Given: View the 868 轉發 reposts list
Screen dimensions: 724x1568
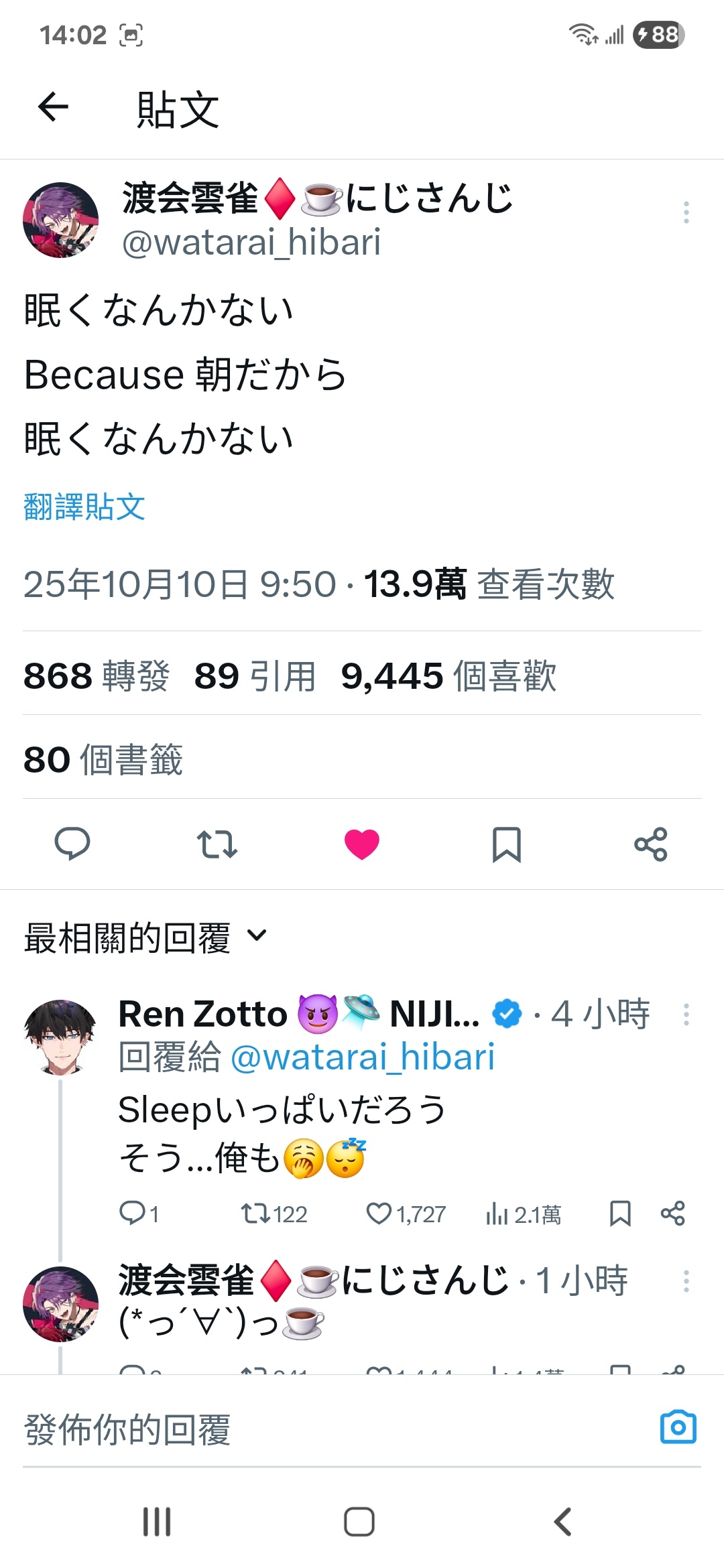Looking at the screenshot, I should click(x=97, y=675).
